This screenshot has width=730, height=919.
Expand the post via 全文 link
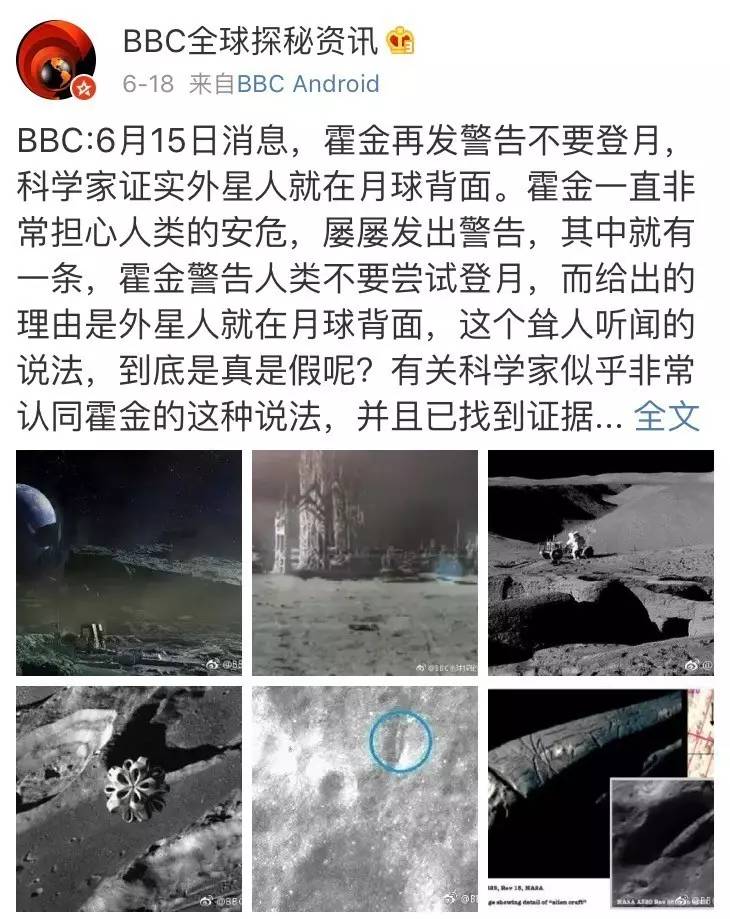(x=667, y=416)
